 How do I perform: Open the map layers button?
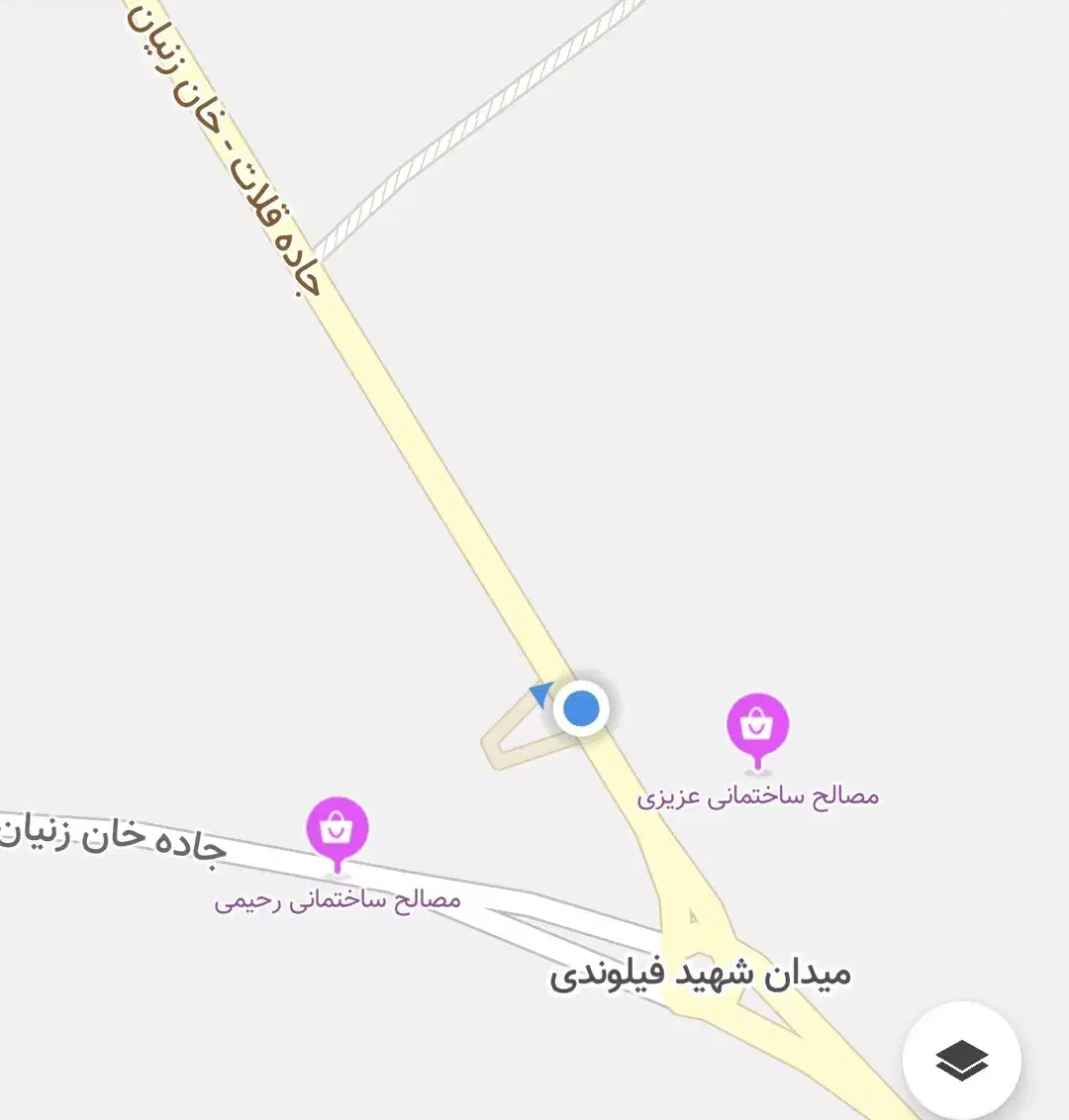click(961, 1061)
